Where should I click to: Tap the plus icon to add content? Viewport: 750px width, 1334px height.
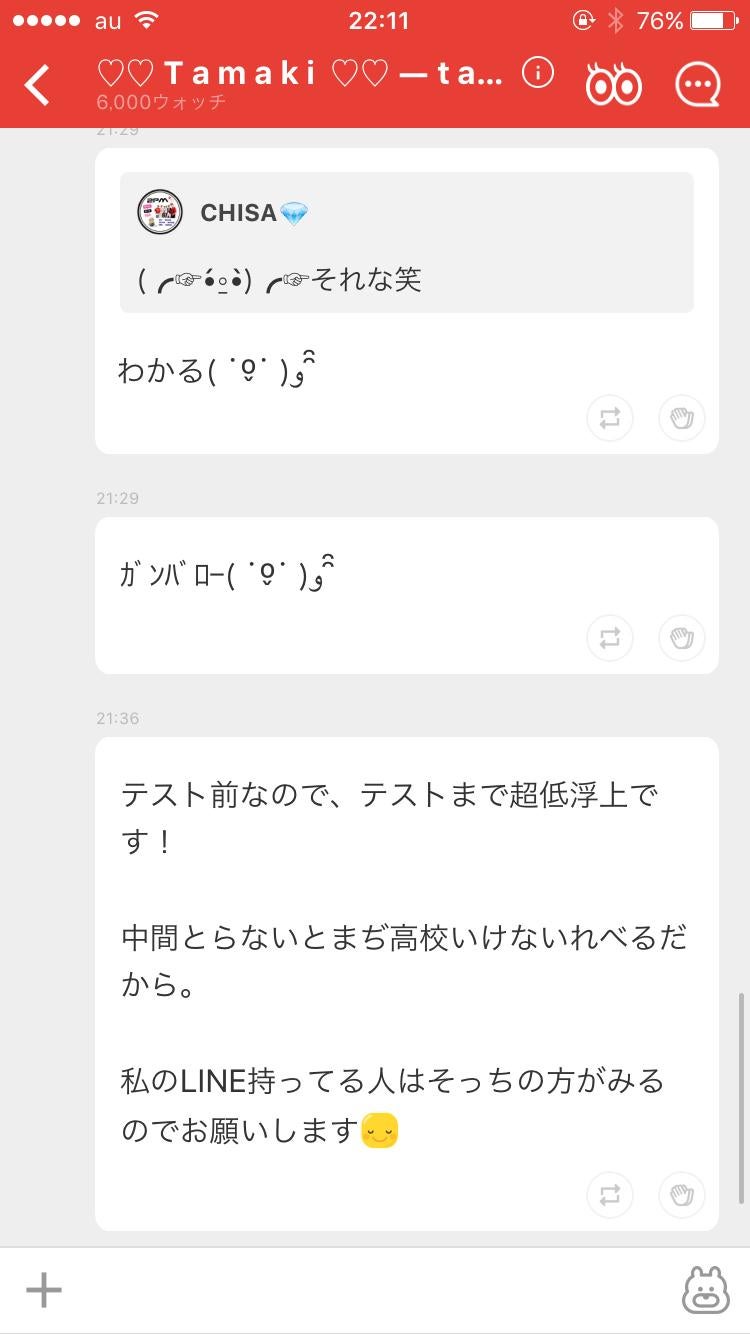coord(44,1290)
